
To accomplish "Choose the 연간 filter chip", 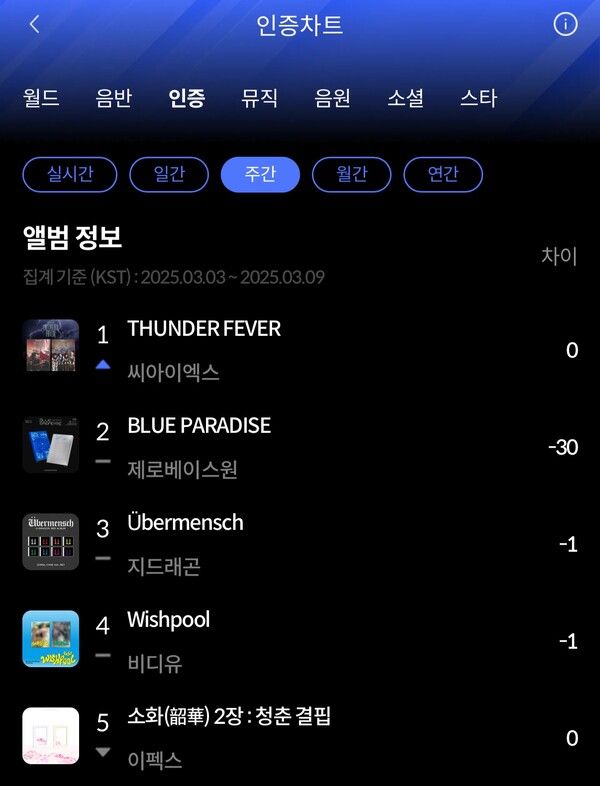I will point(443,174).
